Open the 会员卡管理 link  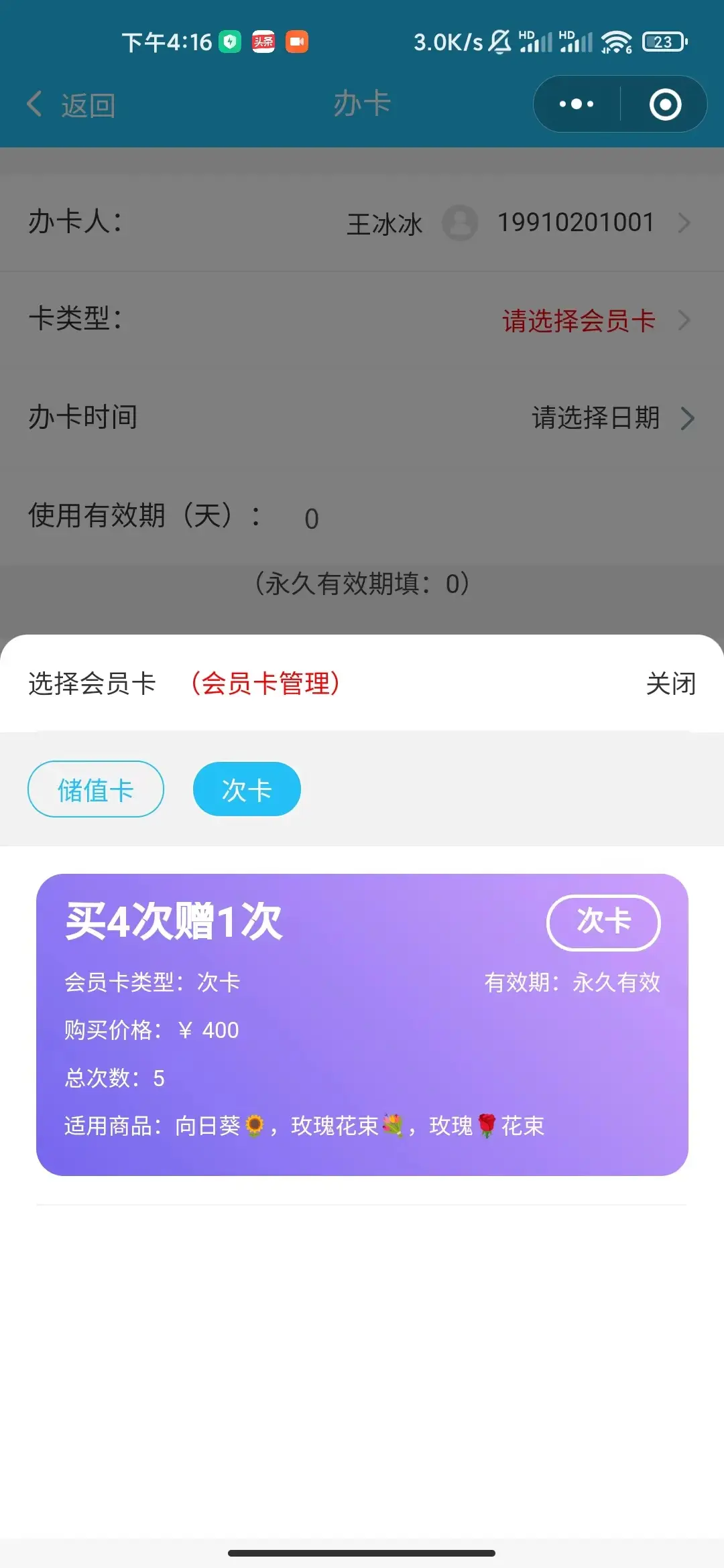tap(265, 683)
